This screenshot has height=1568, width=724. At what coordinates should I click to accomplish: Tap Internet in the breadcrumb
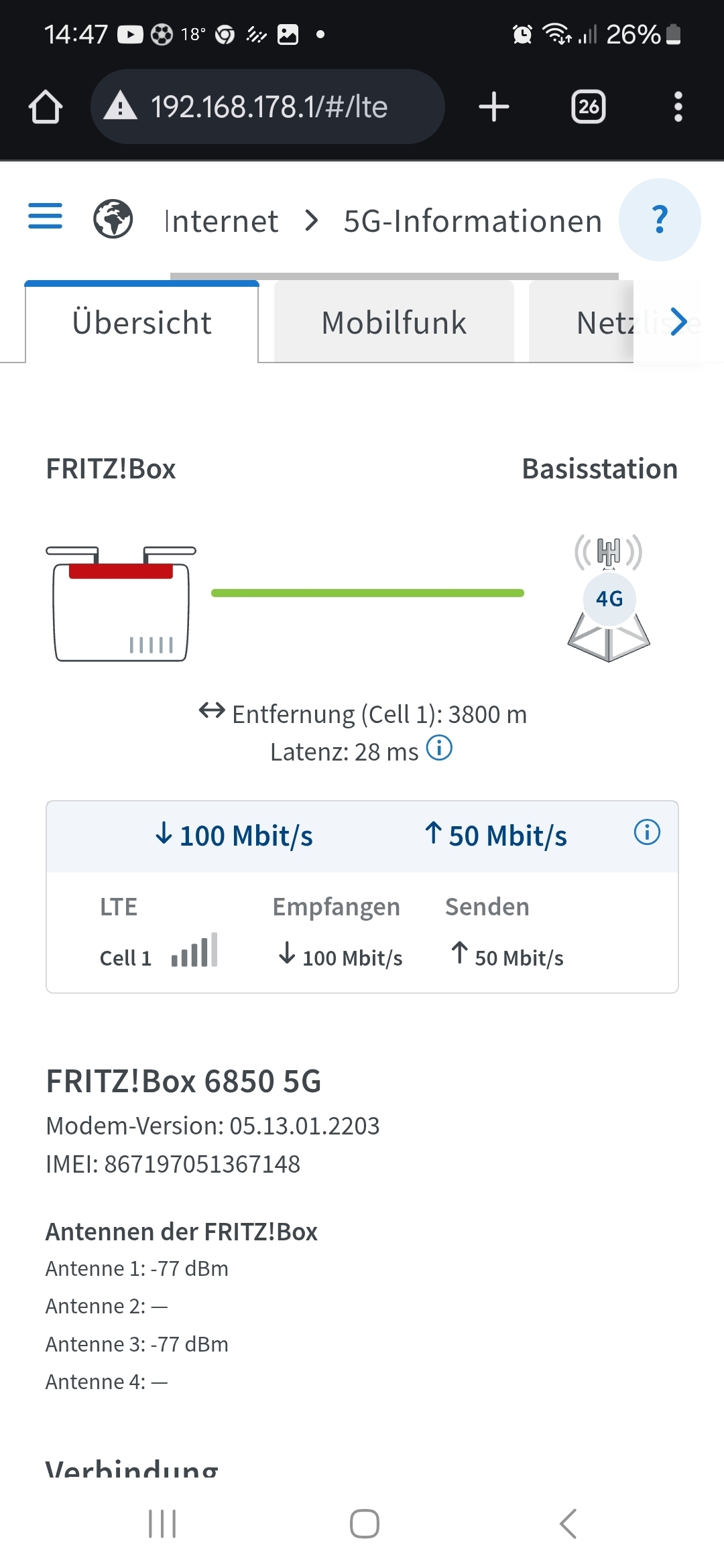click(x=221, y=221)
